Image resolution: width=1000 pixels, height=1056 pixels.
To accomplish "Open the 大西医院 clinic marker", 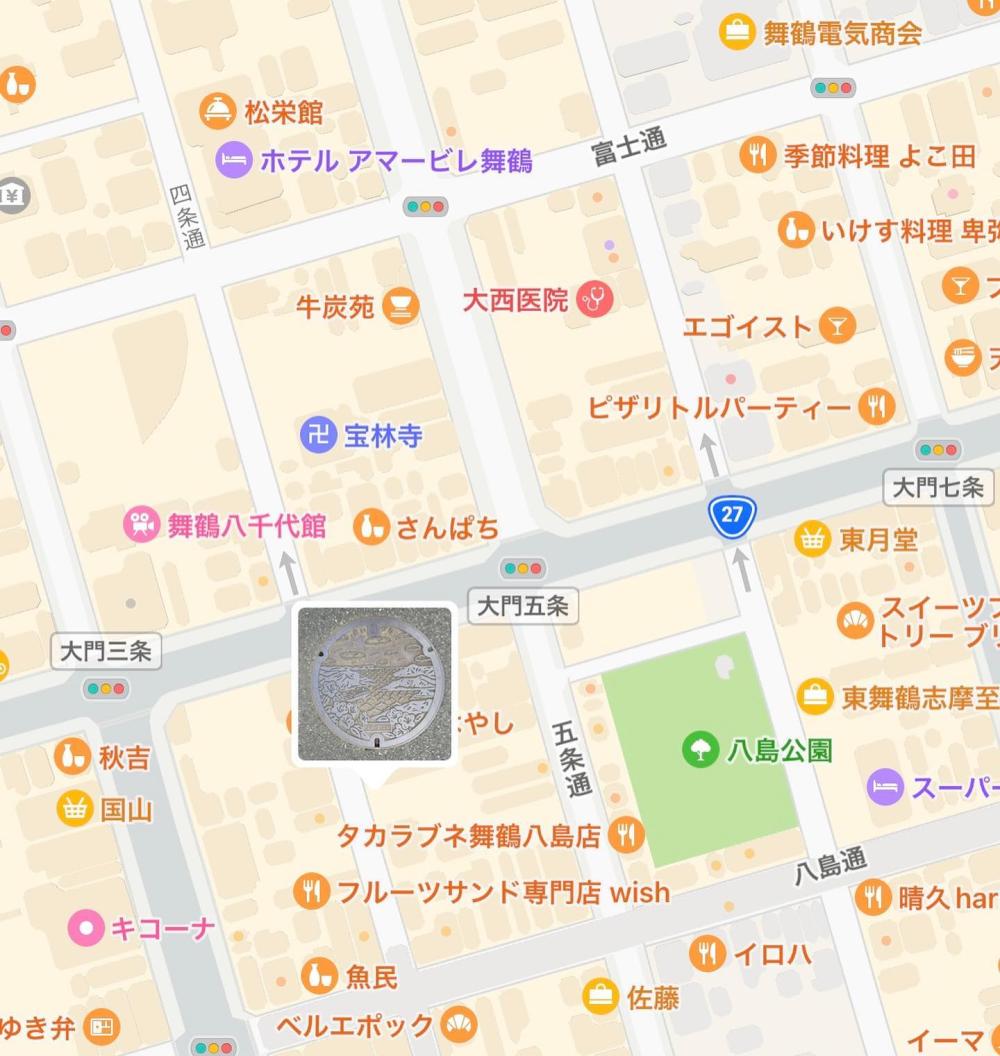I will [x=596, y=299].
